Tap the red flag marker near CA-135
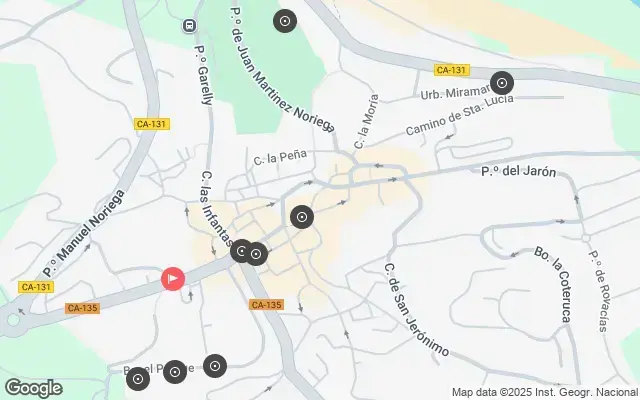Viewport: 640px width, 400px height. coord(173,278)
